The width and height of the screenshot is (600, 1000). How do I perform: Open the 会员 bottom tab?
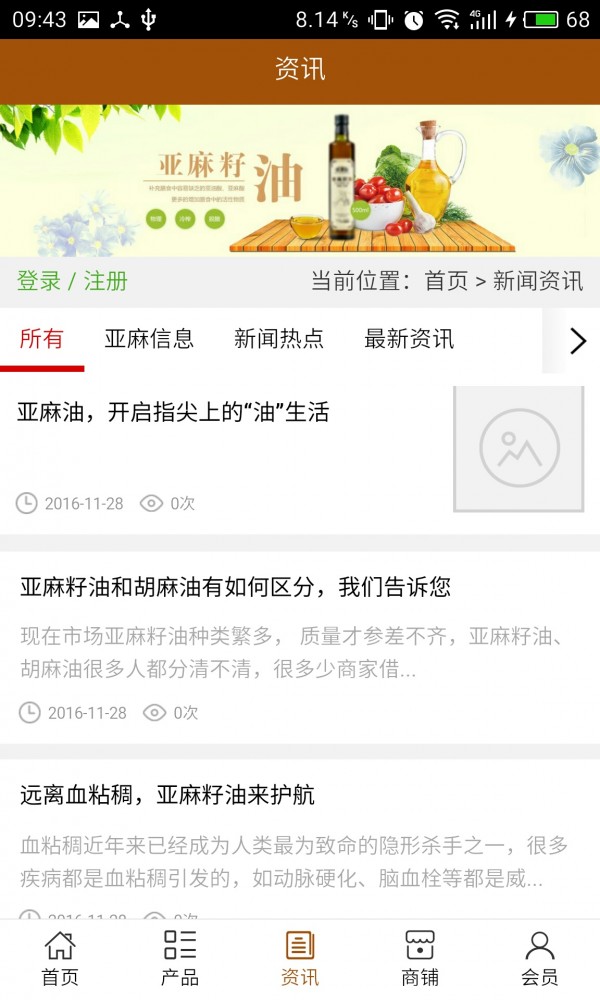coord(540,959)
